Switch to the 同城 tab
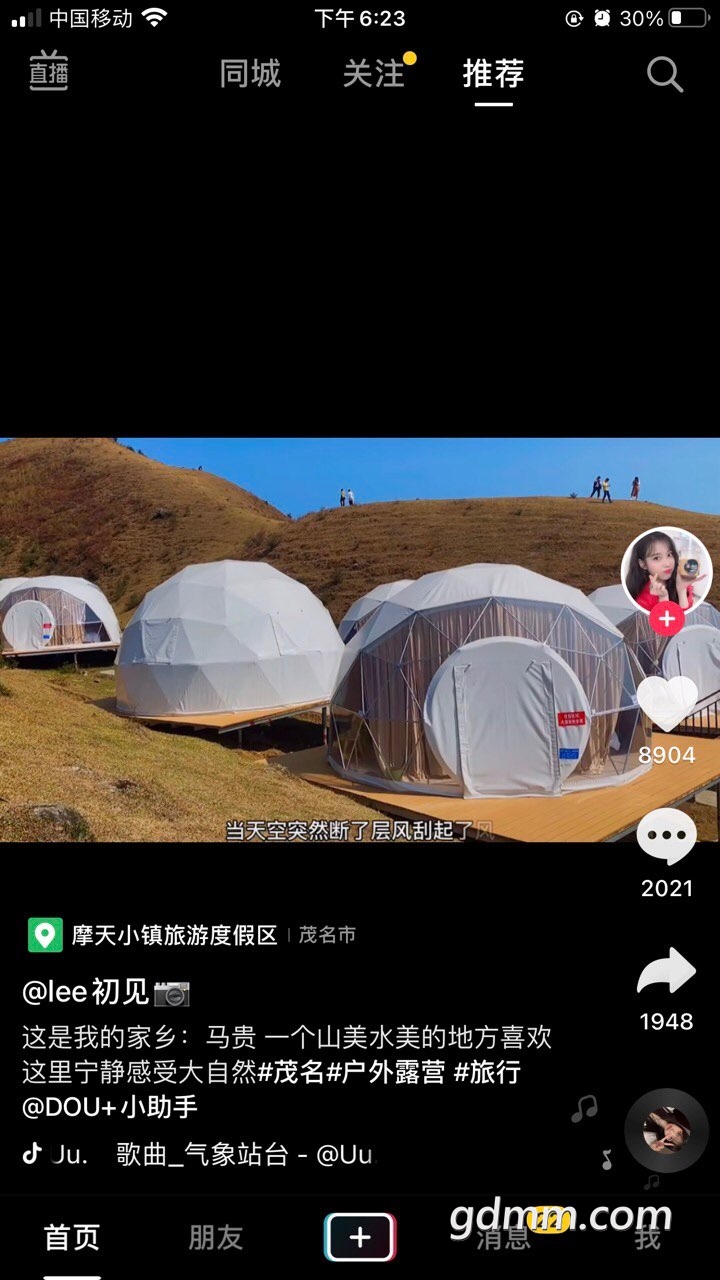The image size is (720, 1280). pyautogui.click(x=250, y=74)
